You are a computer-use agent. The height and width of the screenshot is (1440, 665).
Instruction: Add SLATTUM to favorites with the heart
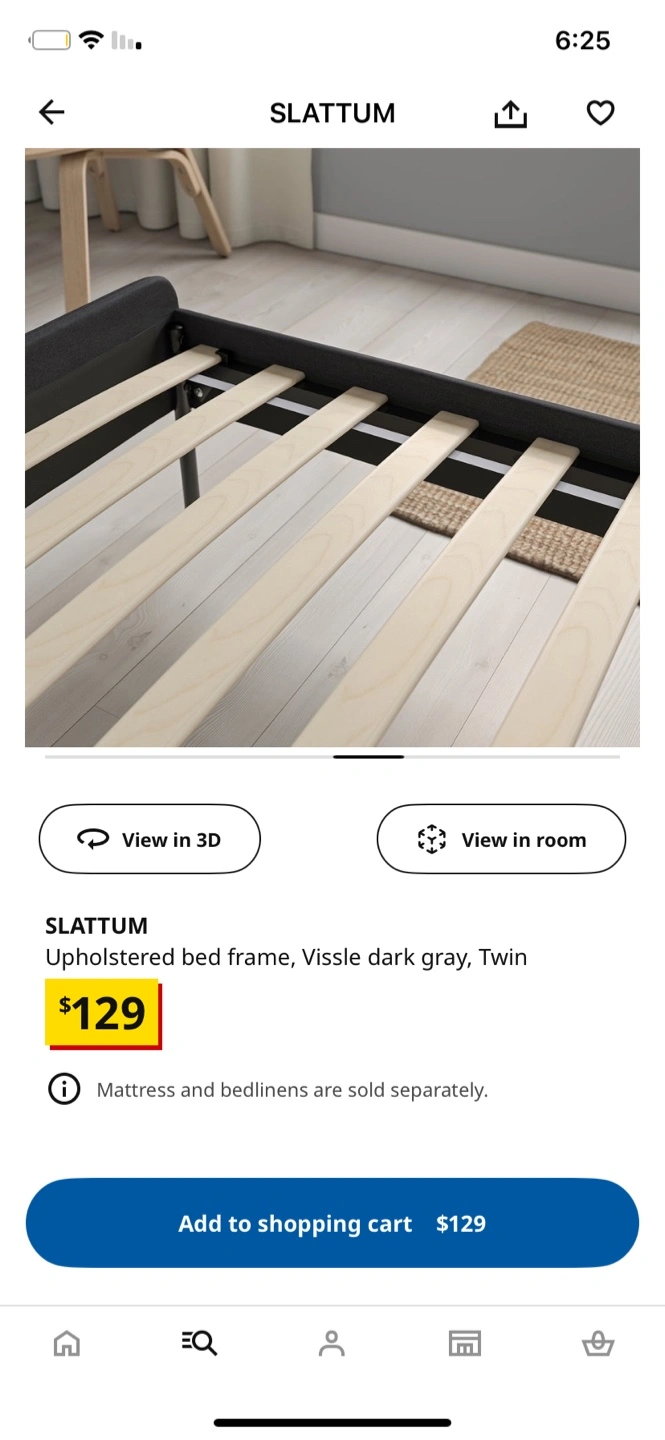(600, 113)
